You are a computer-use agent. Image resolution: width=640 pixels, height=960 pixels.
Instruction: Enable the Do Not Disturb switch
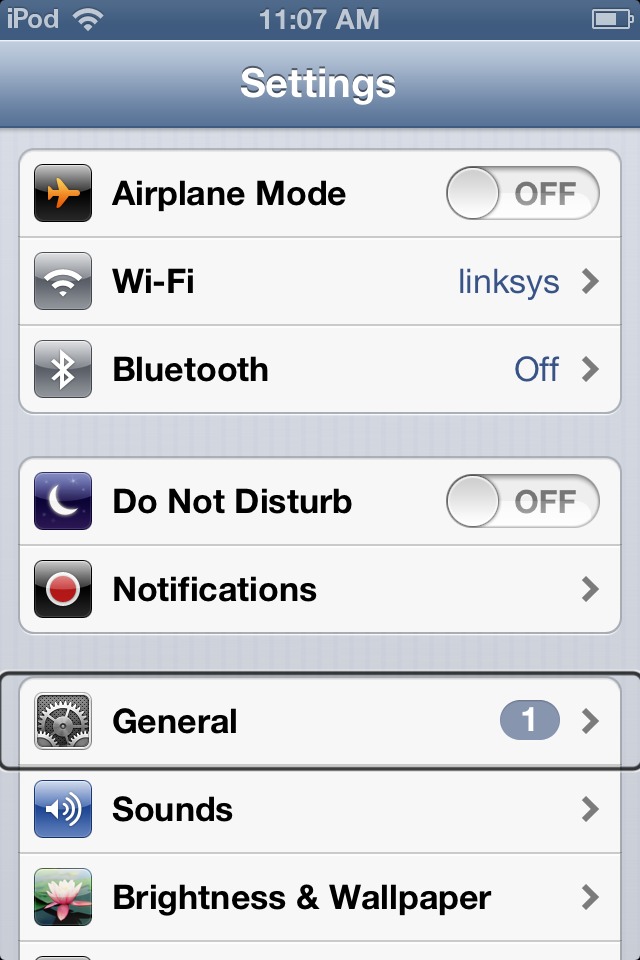(x=522, y=501)
